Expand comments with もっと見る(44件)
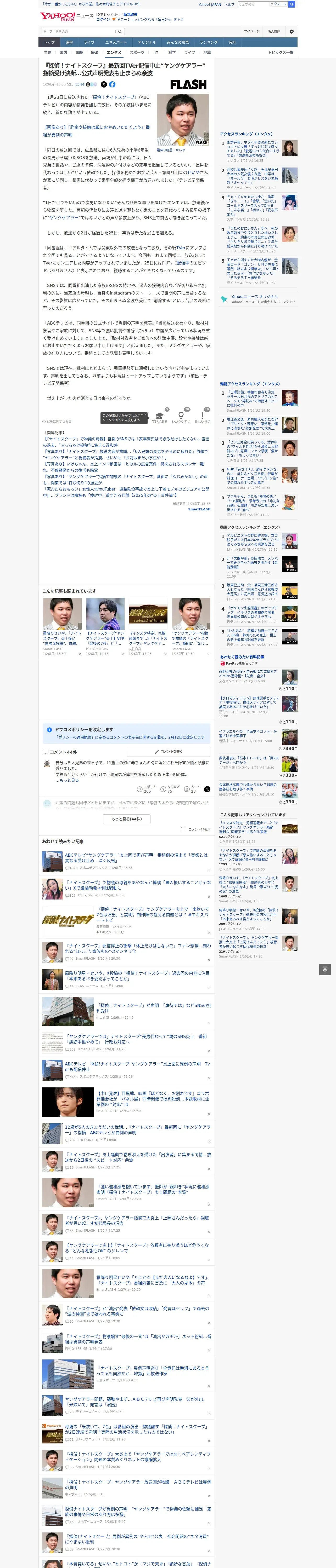The image size is (336, 1568). click(127, 819)
